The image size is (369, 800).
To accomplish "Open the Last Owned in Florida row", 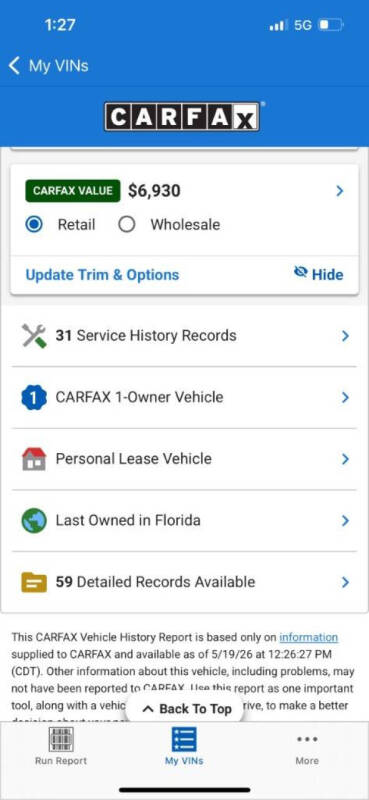I will click(184, 520).
